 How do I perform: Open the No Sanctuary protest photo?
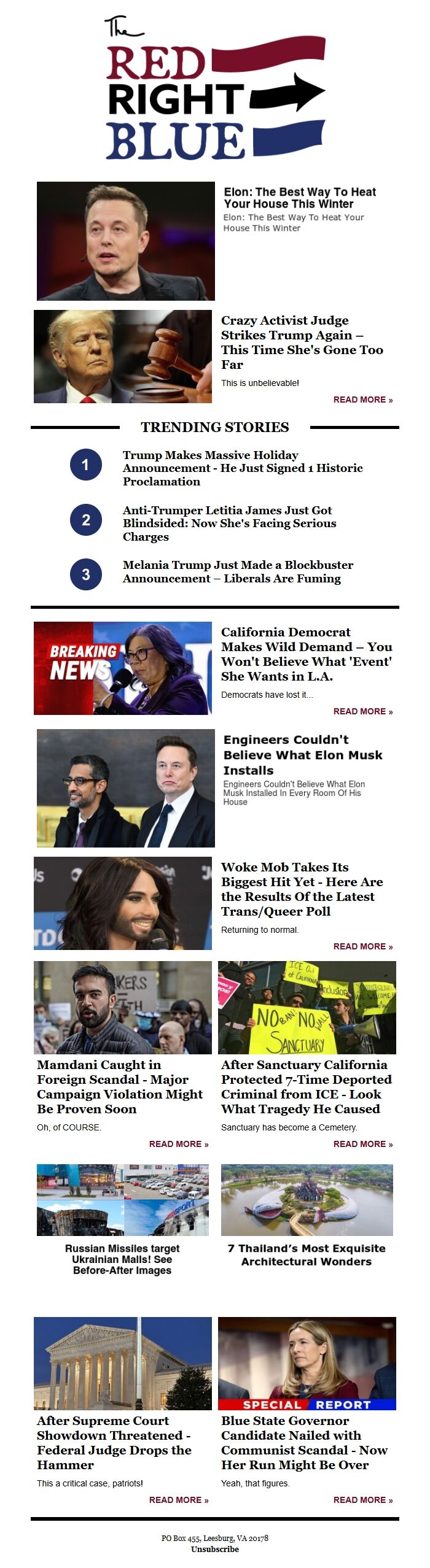(307, 1008)
